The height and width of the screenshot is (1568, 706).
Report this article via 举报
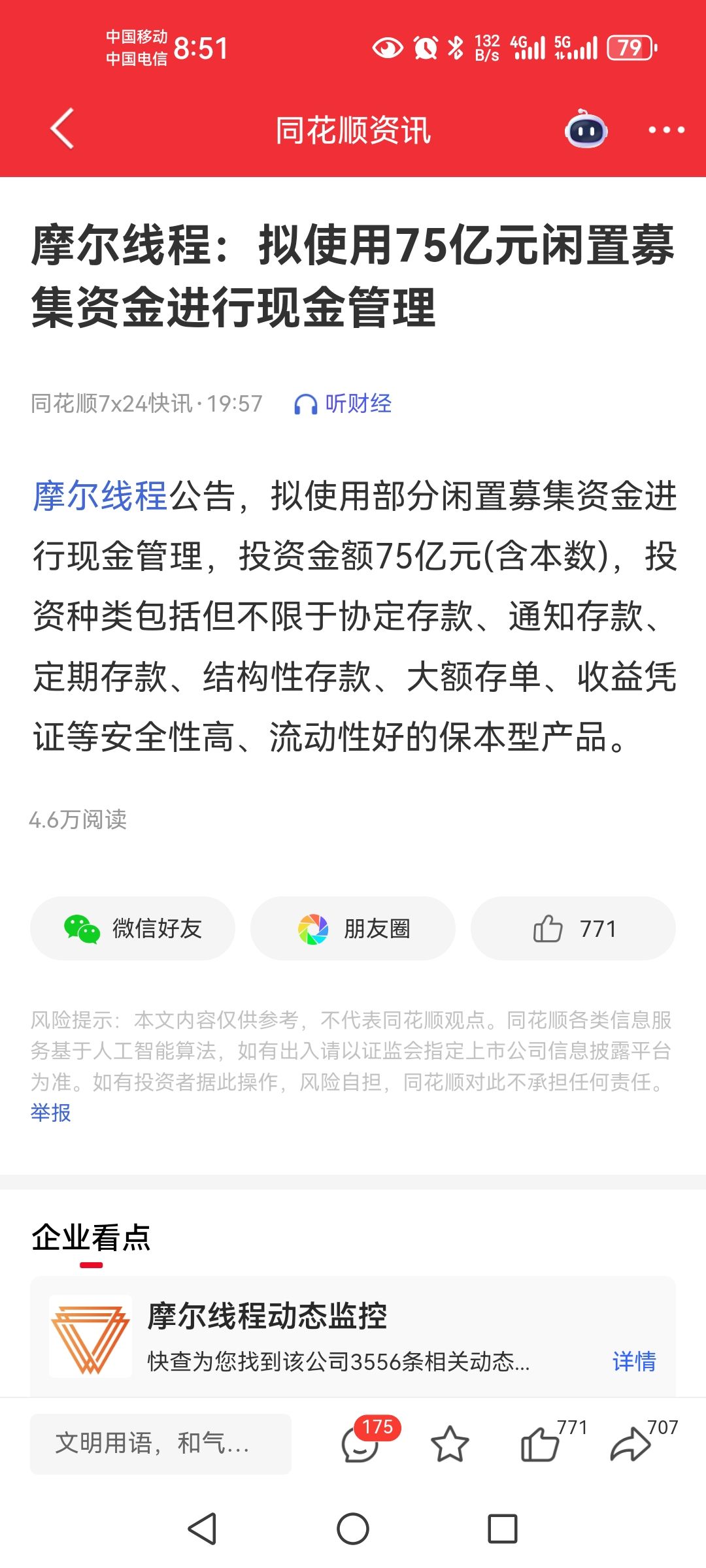pos(50,1112)
